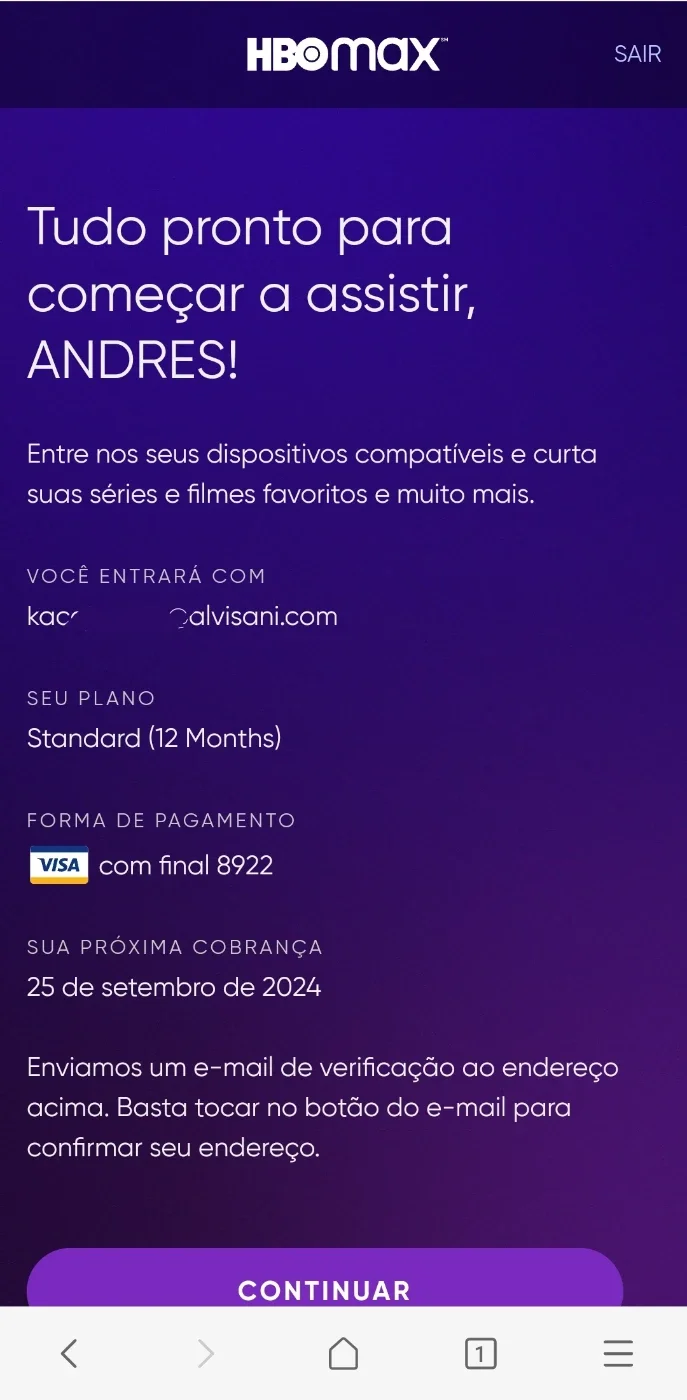Go back with the browser back arrow
Screen dimensions: 687x1400
[69, 1354]
